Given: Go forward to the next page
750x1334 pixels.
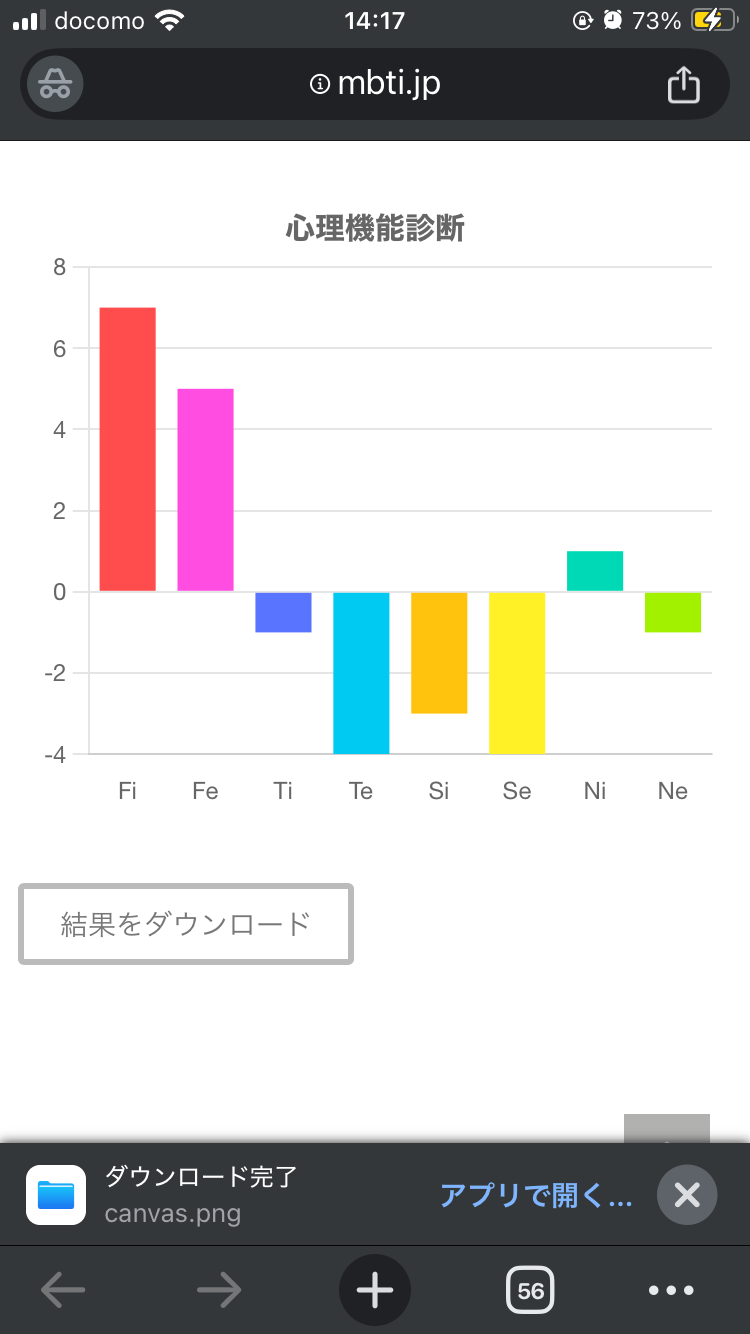Looking at the screenshot, I should (x=219, y=1291).
